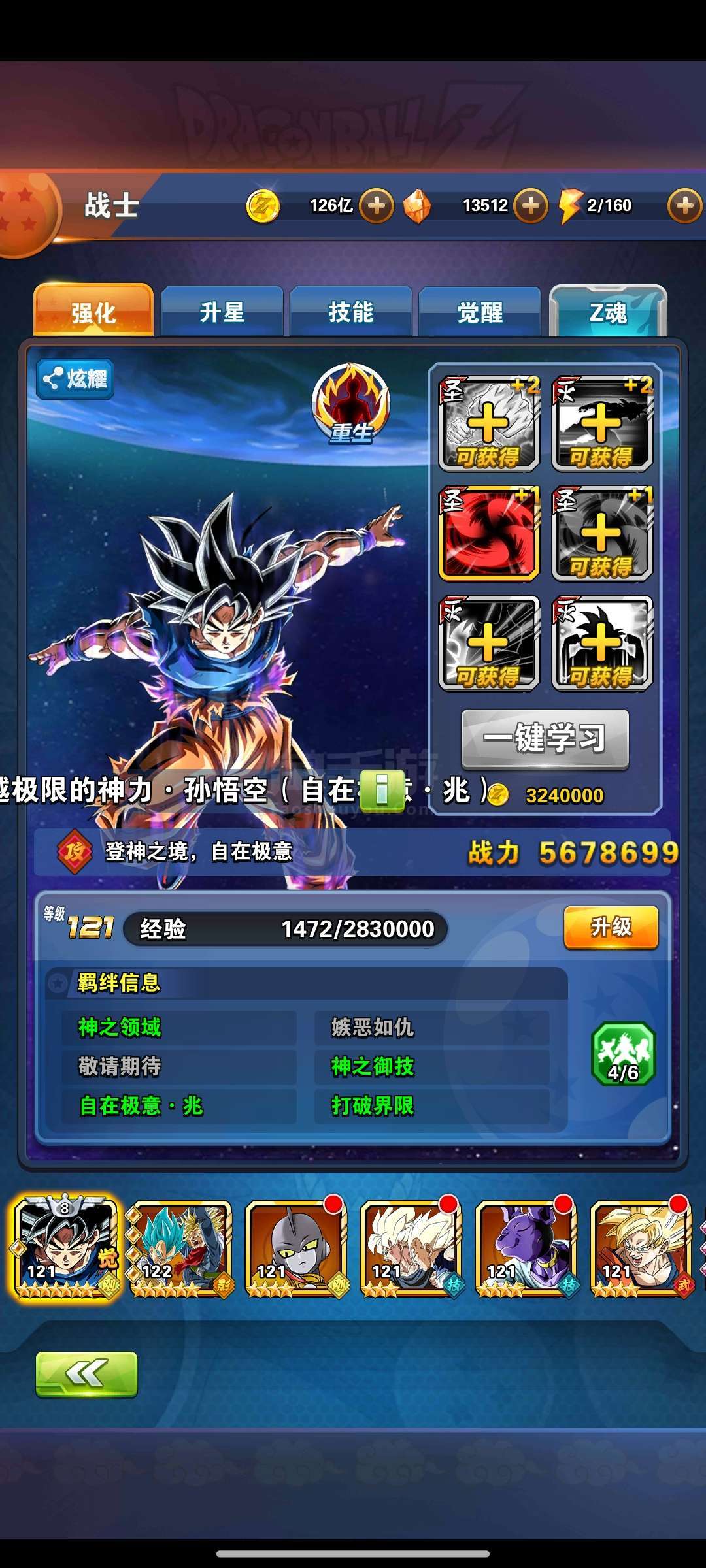The width and height of the screenshot is (706, 1568).
Task: Add stamina with the plus button
Action: point(684,206)
